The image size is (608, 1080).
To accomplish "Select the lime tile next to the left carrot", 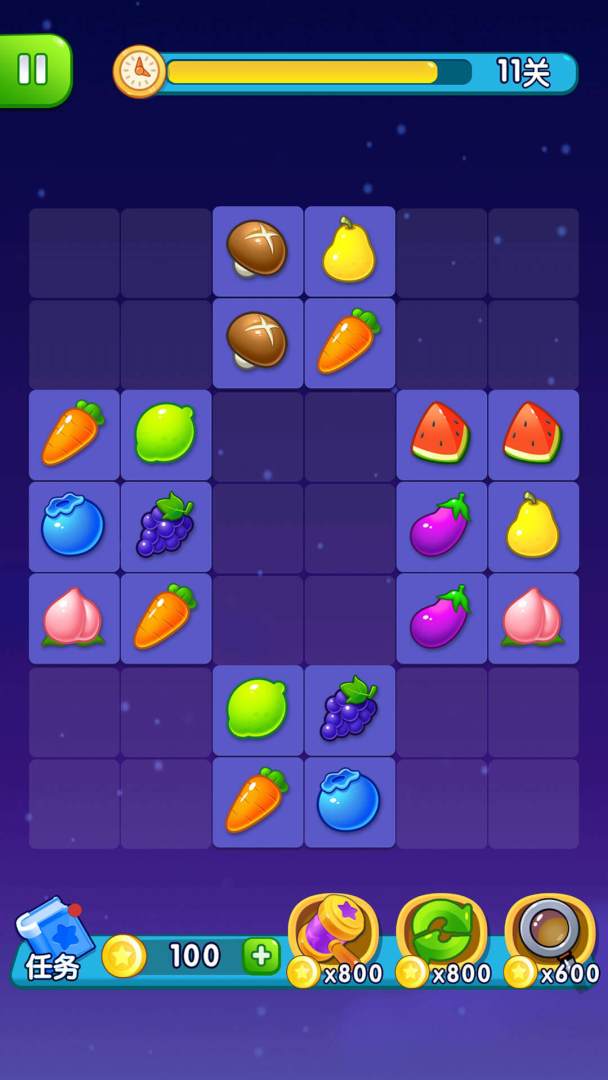I will point(165,434).
